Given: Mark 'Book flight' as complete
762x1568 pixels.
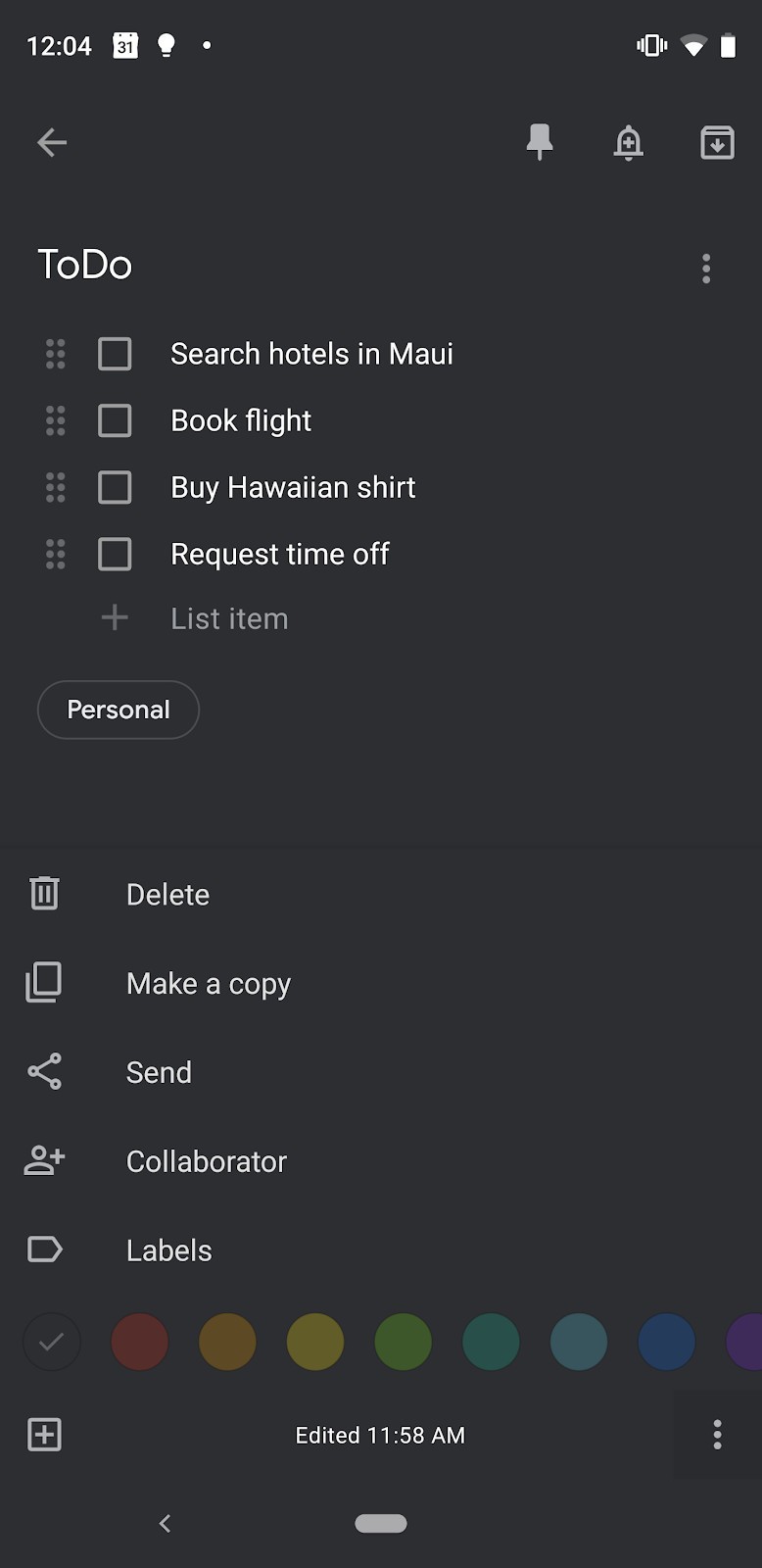Looking at the screenshot, I should coord(115,421).
